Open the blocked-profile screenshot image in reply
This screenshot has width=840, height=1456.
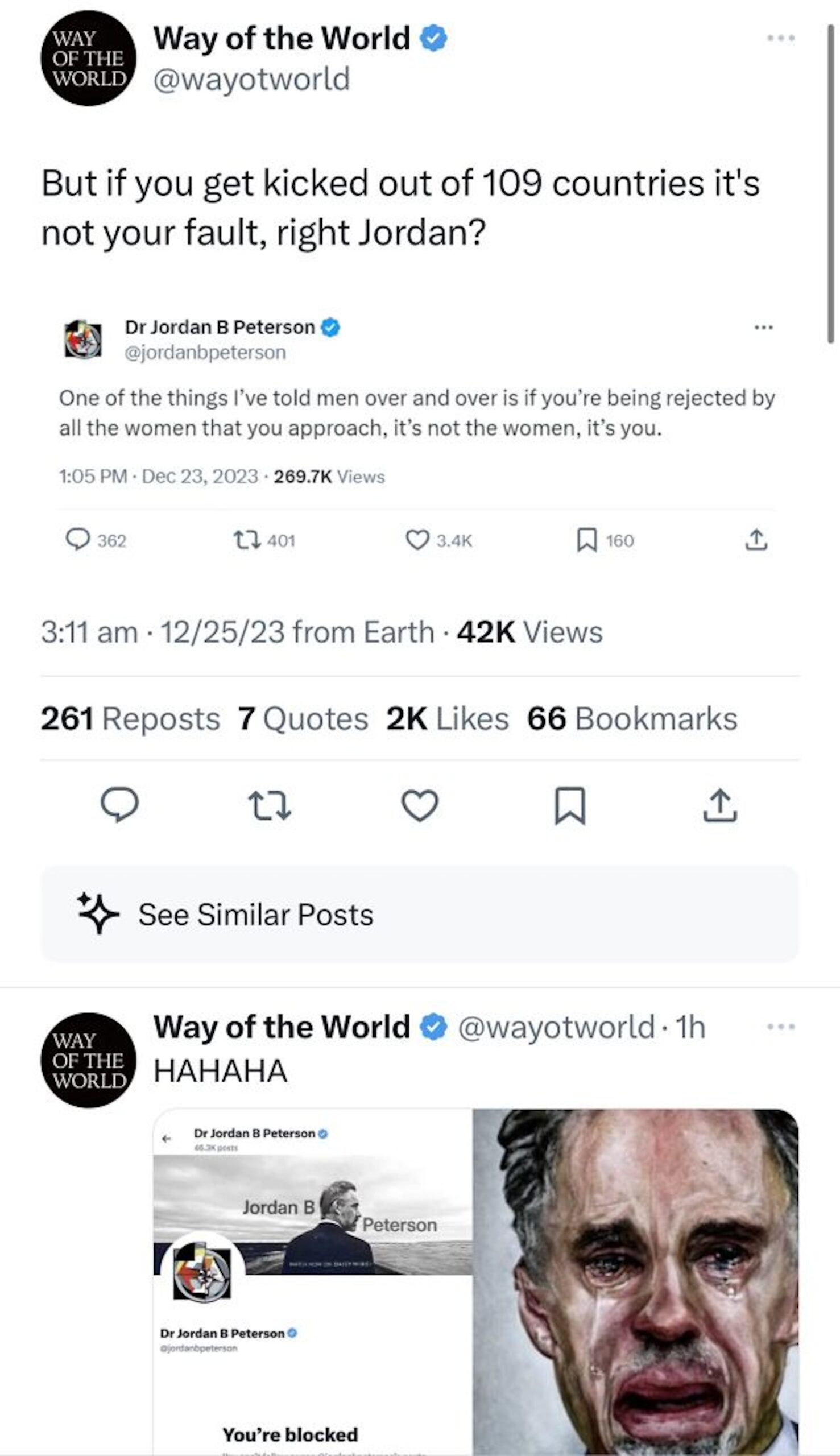coord(312,1281)
